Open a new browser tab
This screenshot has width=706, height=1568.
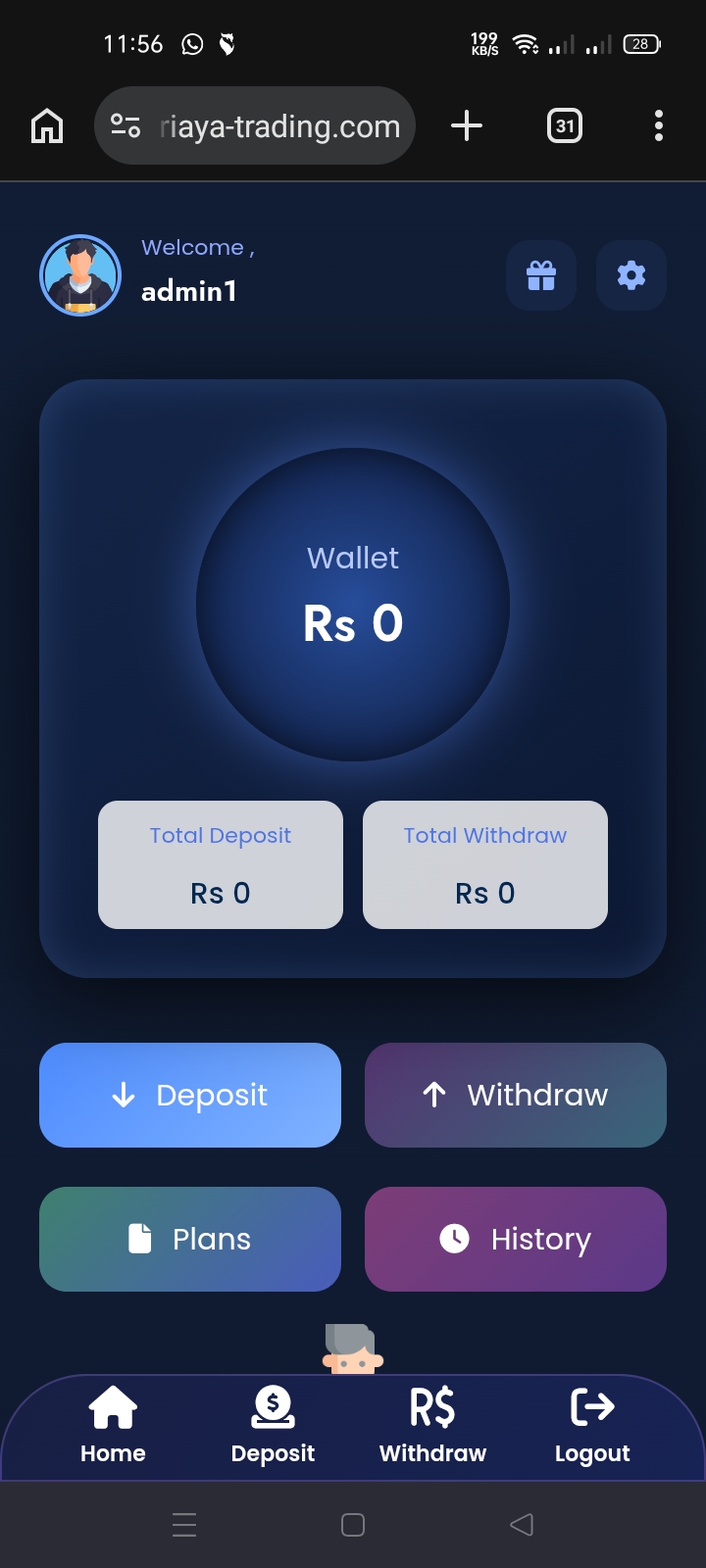467,126
